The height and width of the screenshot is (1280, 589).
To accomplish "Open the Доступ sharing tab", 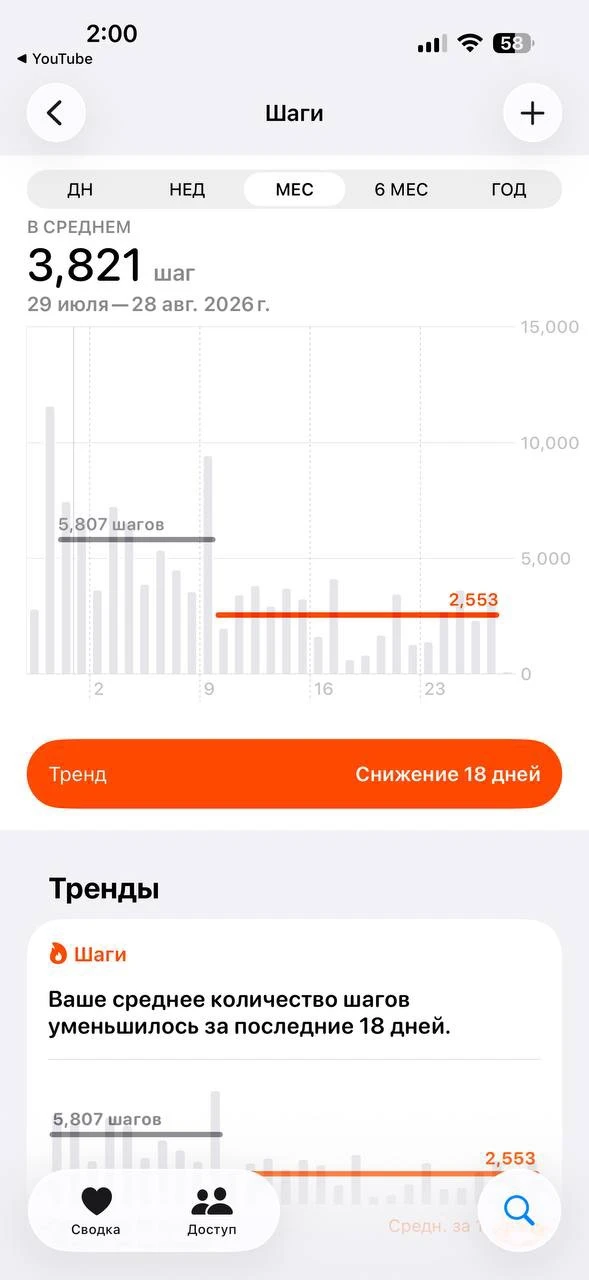I will coord(212,1211).
